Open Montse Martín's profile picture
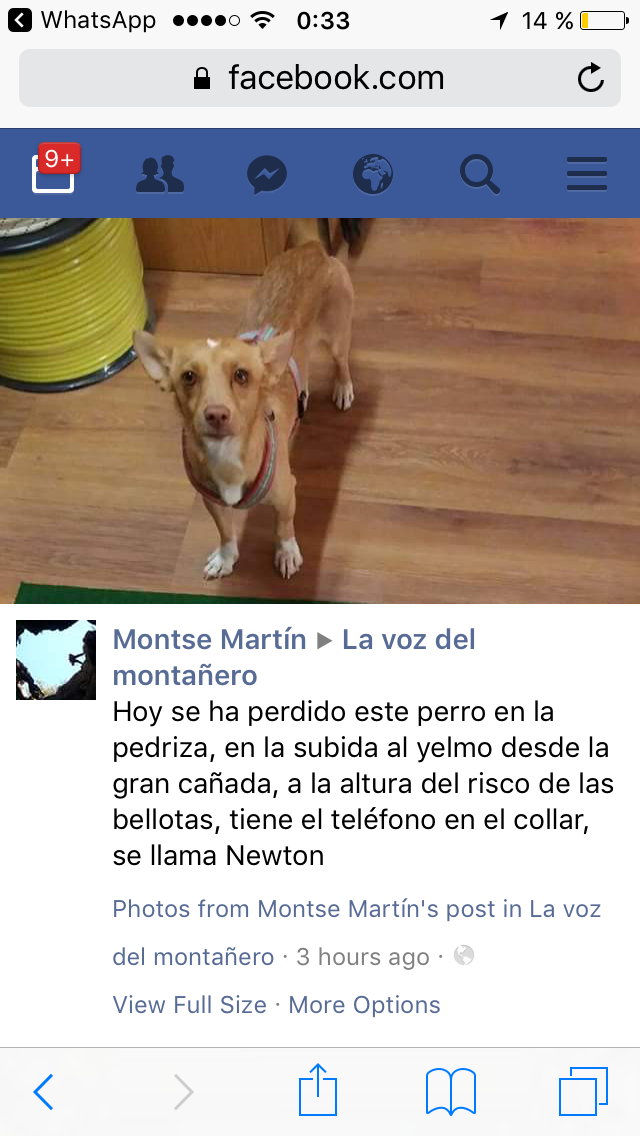 (56, 660)
